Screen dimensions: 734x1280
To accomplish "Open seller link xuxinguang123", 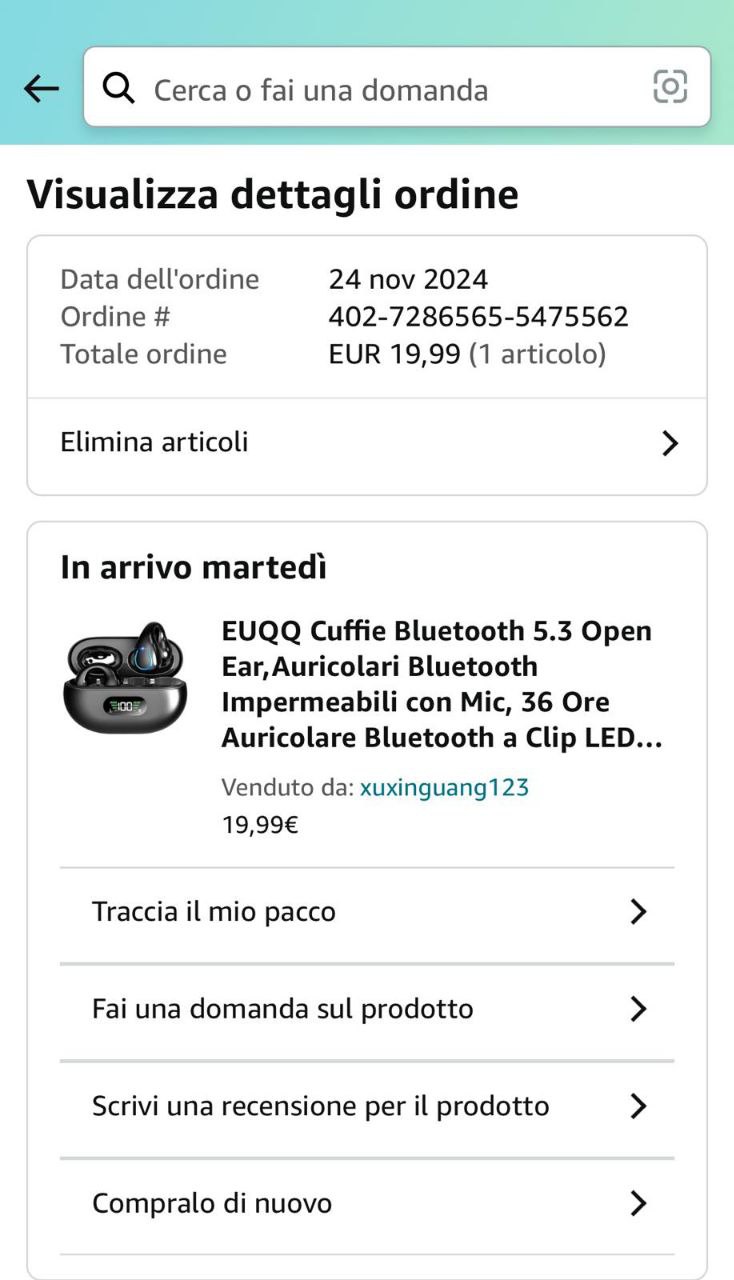I will 444,787.
